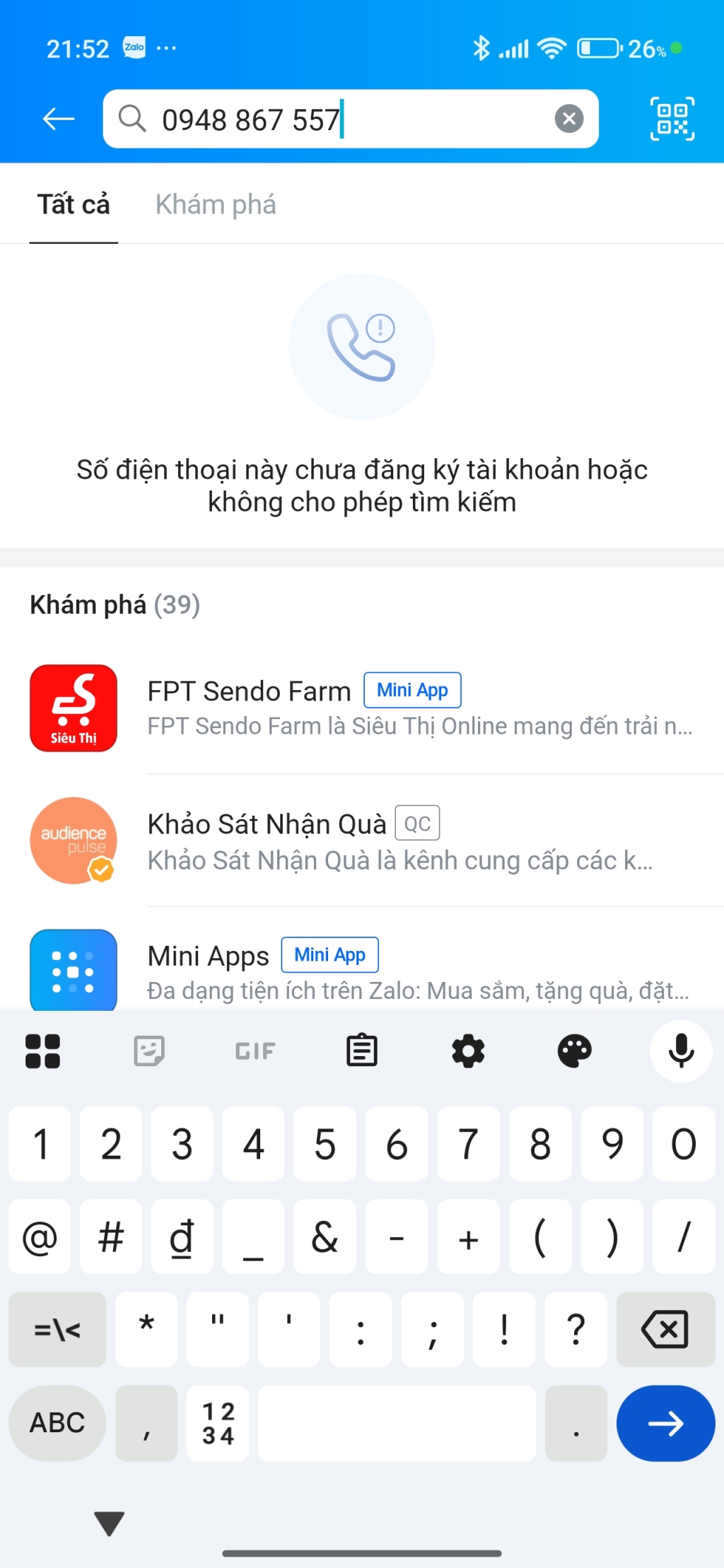Tap the phone number search field
The width and height of the screenshot is (724, 1568).
(x=351, y=119)
